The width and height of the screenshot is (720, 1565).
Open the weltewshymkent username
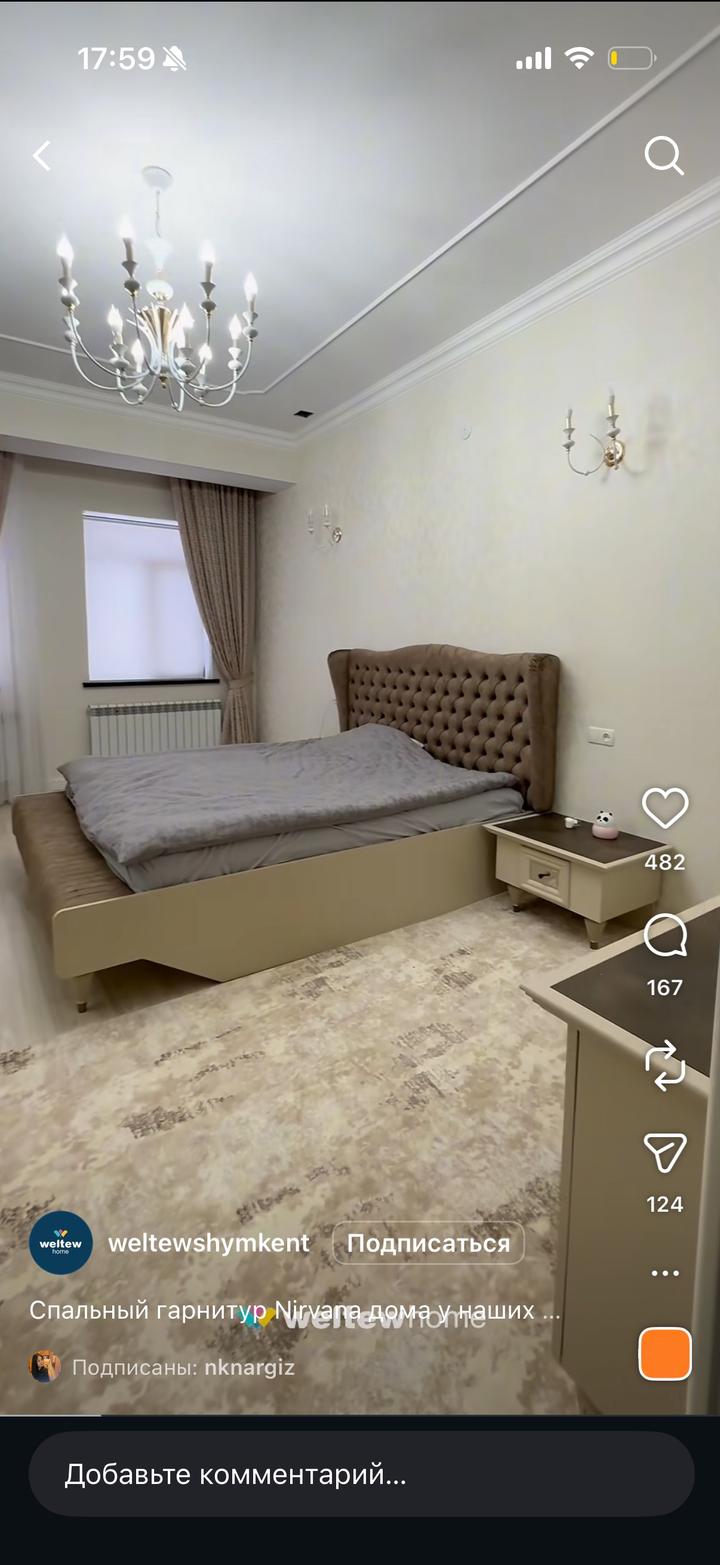(x=208, y=1243)
